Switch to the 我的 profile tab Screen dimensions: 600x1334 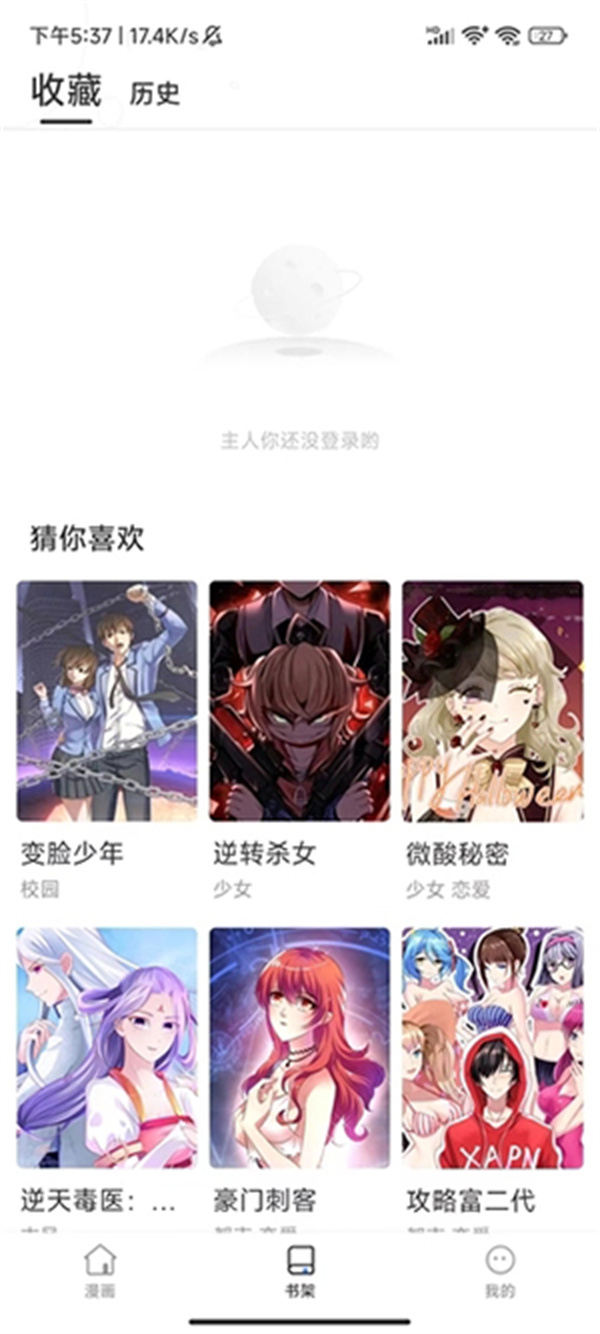coord(499,1270)
